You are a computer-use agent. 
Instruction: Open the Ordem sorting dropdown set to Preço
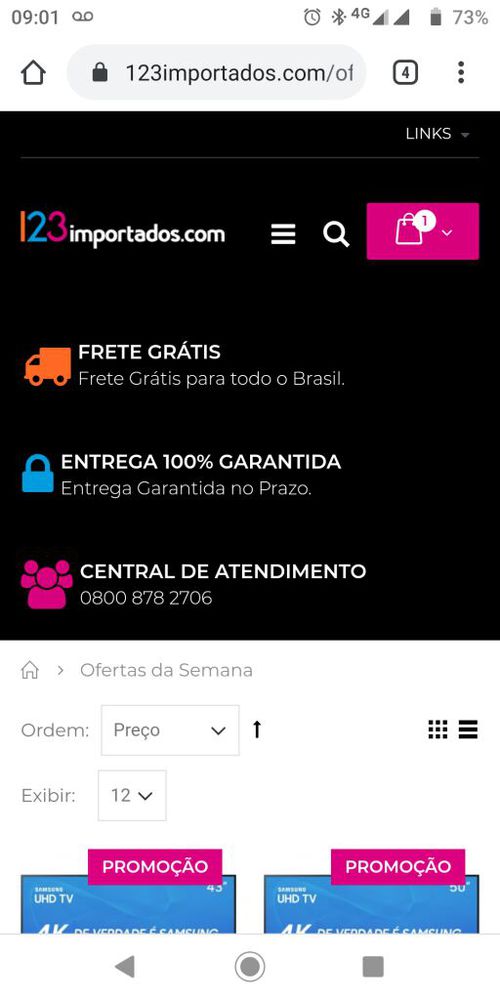170,730
